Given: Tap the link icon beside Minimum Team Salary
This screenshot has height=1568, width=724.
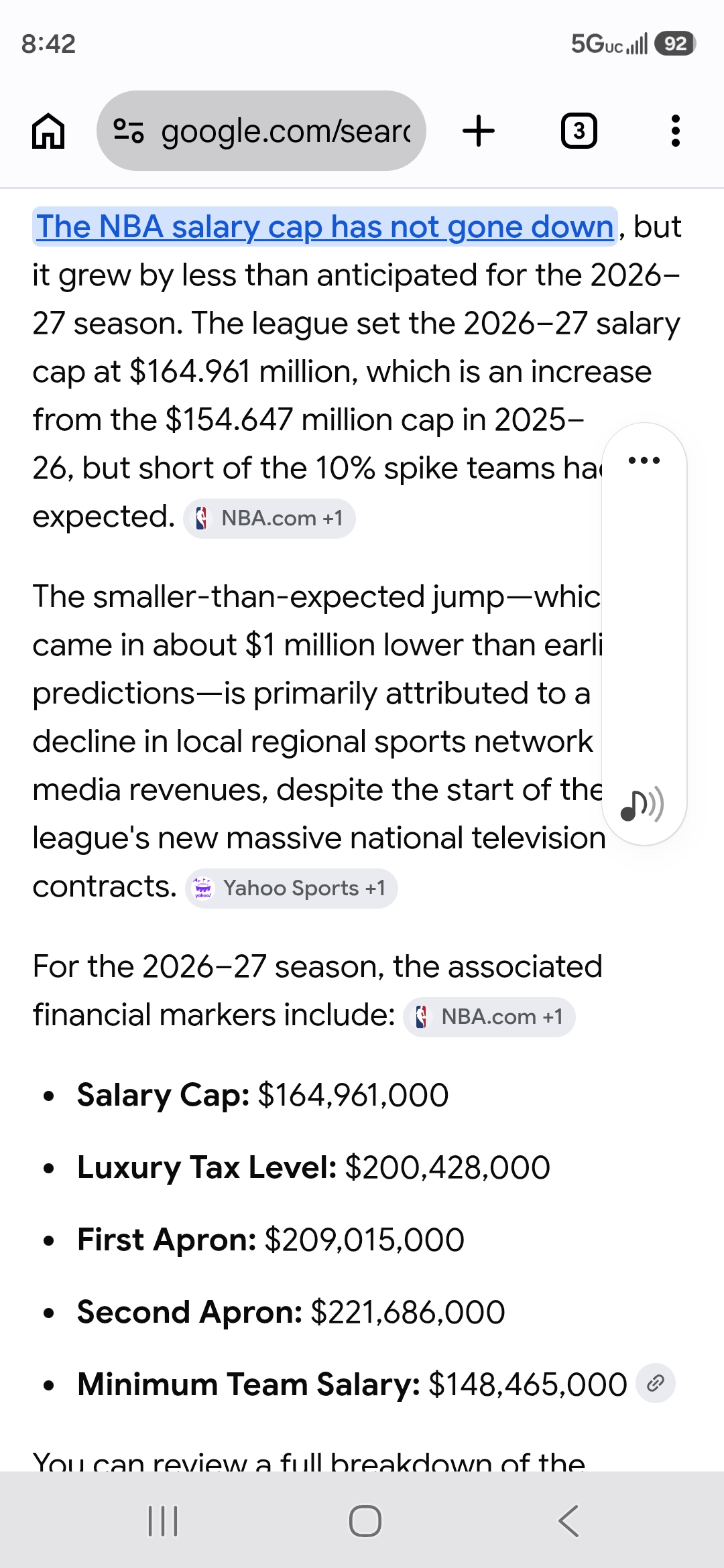Looking at the screenshot, I should click(x=656, y=1383).
